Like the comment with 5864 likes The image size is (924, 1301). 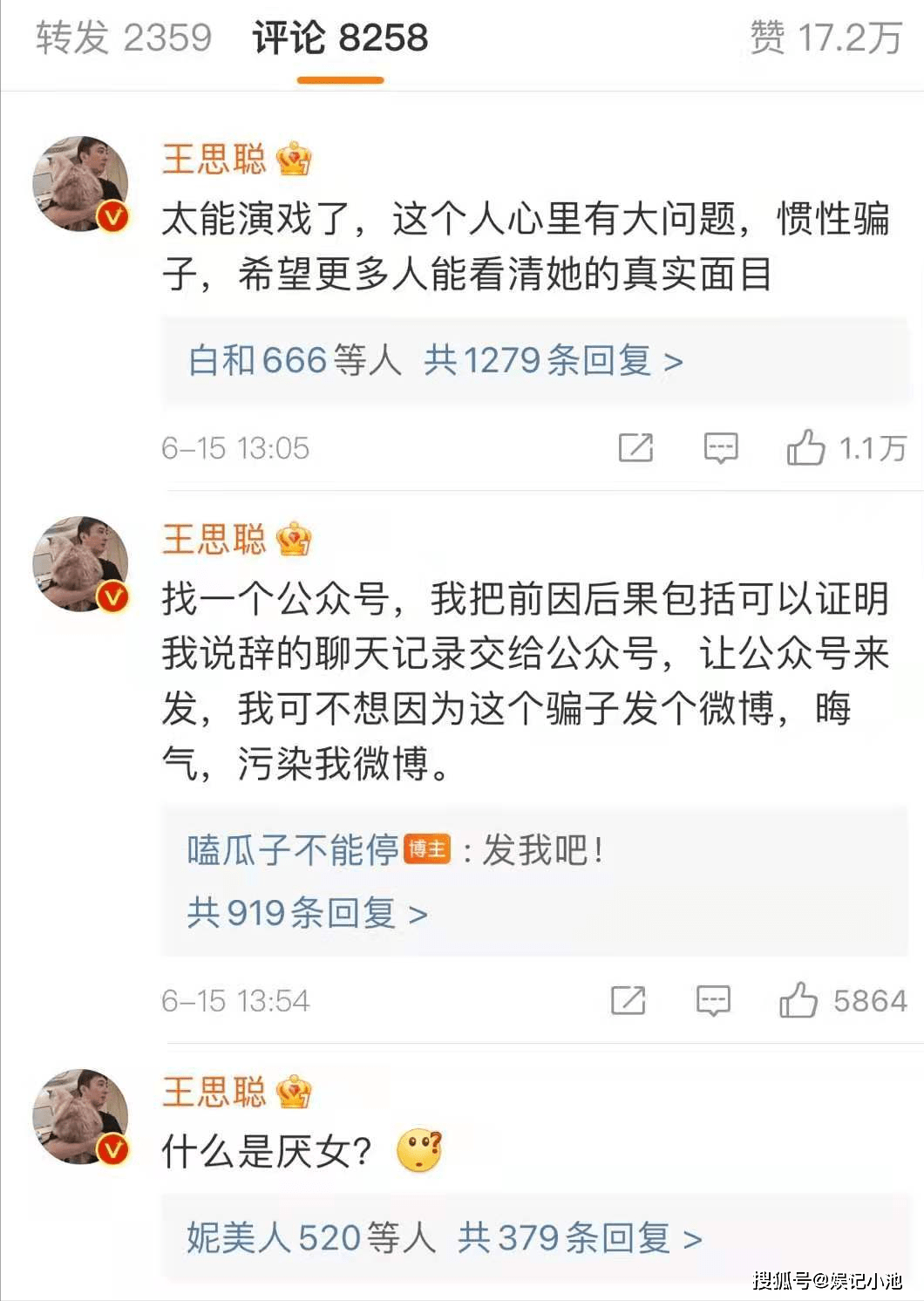798,1001
